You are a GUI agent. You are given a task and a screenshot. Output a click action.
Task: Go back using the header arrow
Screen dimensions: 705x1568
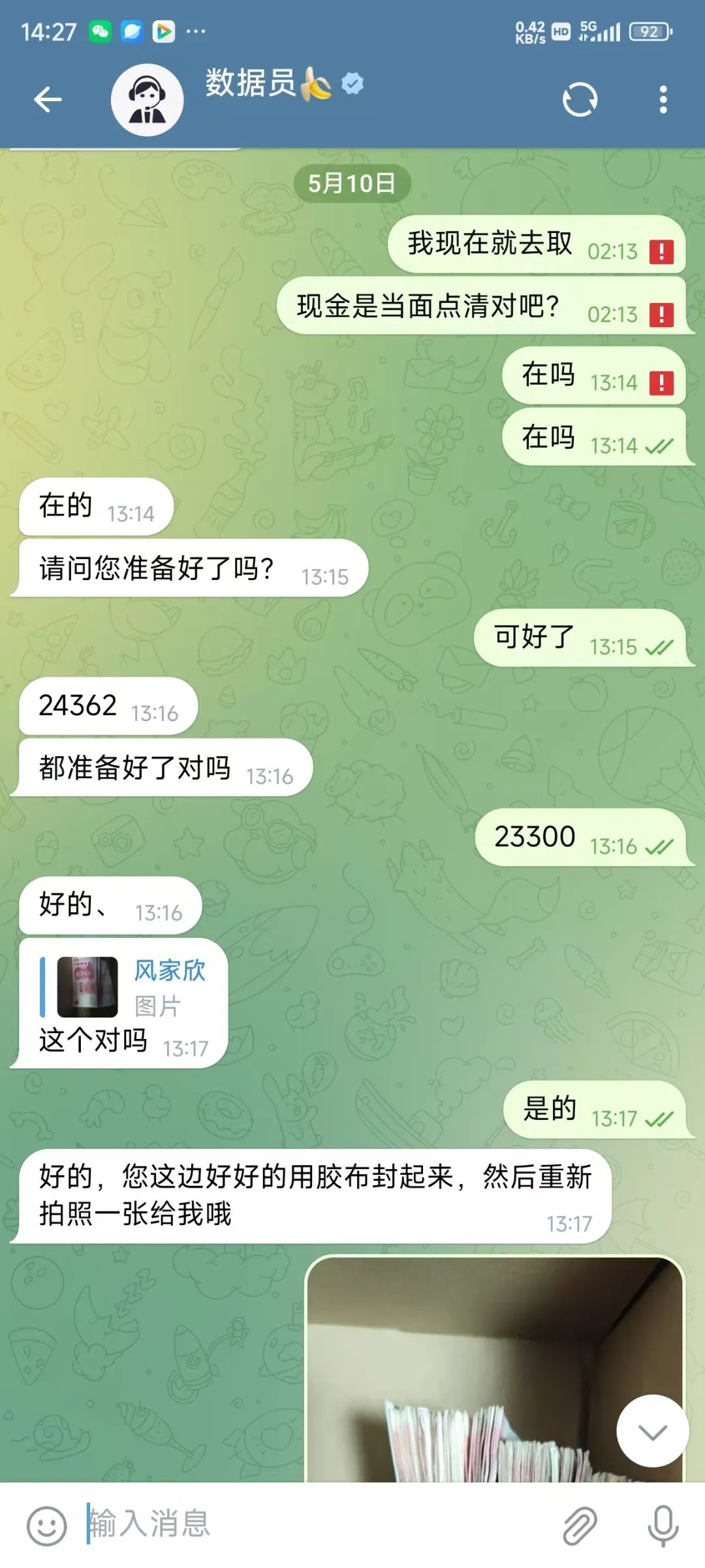pos(48,100)
